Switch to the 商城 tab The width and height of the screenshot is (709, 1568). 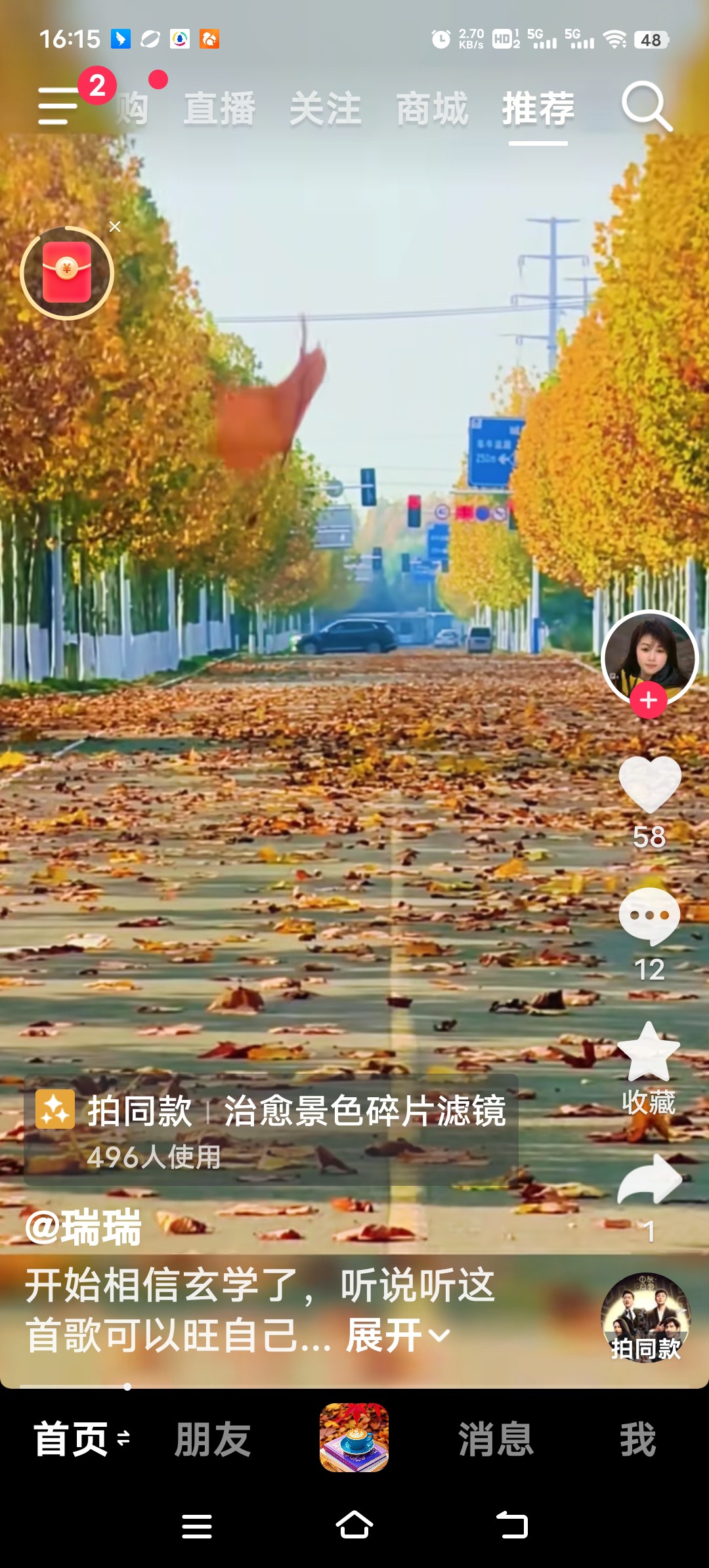[x=432, y=109]
